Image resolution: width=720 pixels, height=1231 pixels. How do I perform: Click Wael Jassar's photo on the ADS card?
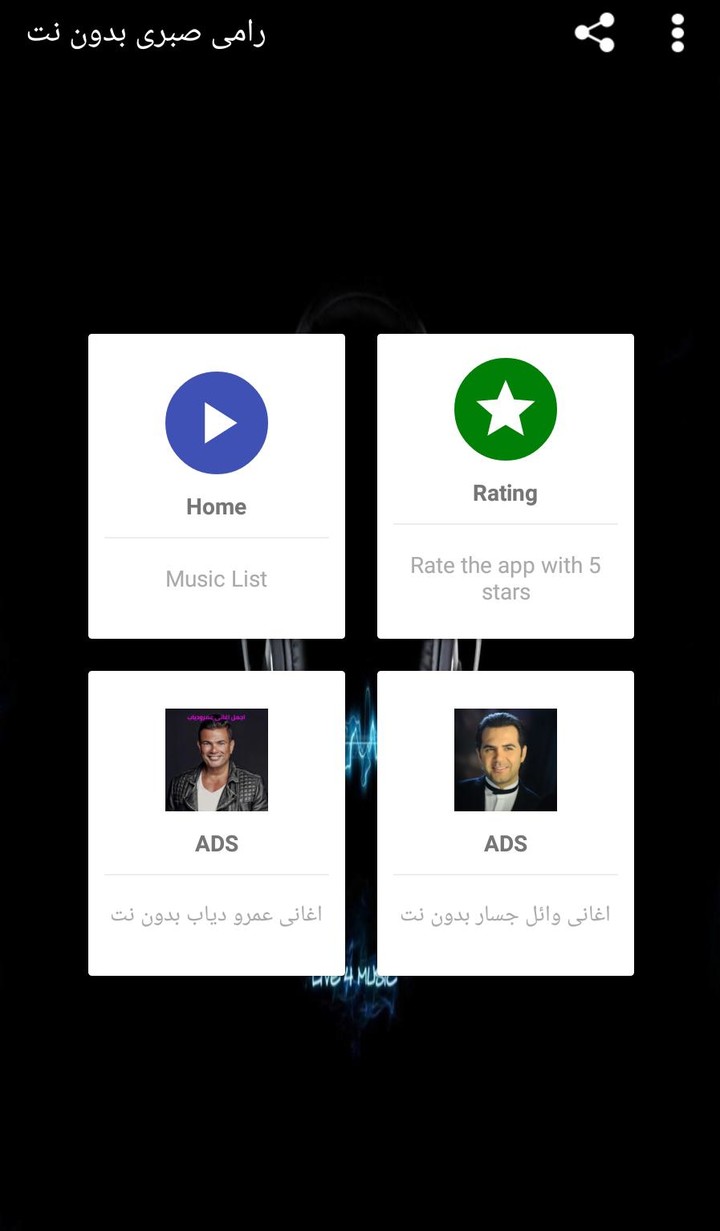click(505, 760)
